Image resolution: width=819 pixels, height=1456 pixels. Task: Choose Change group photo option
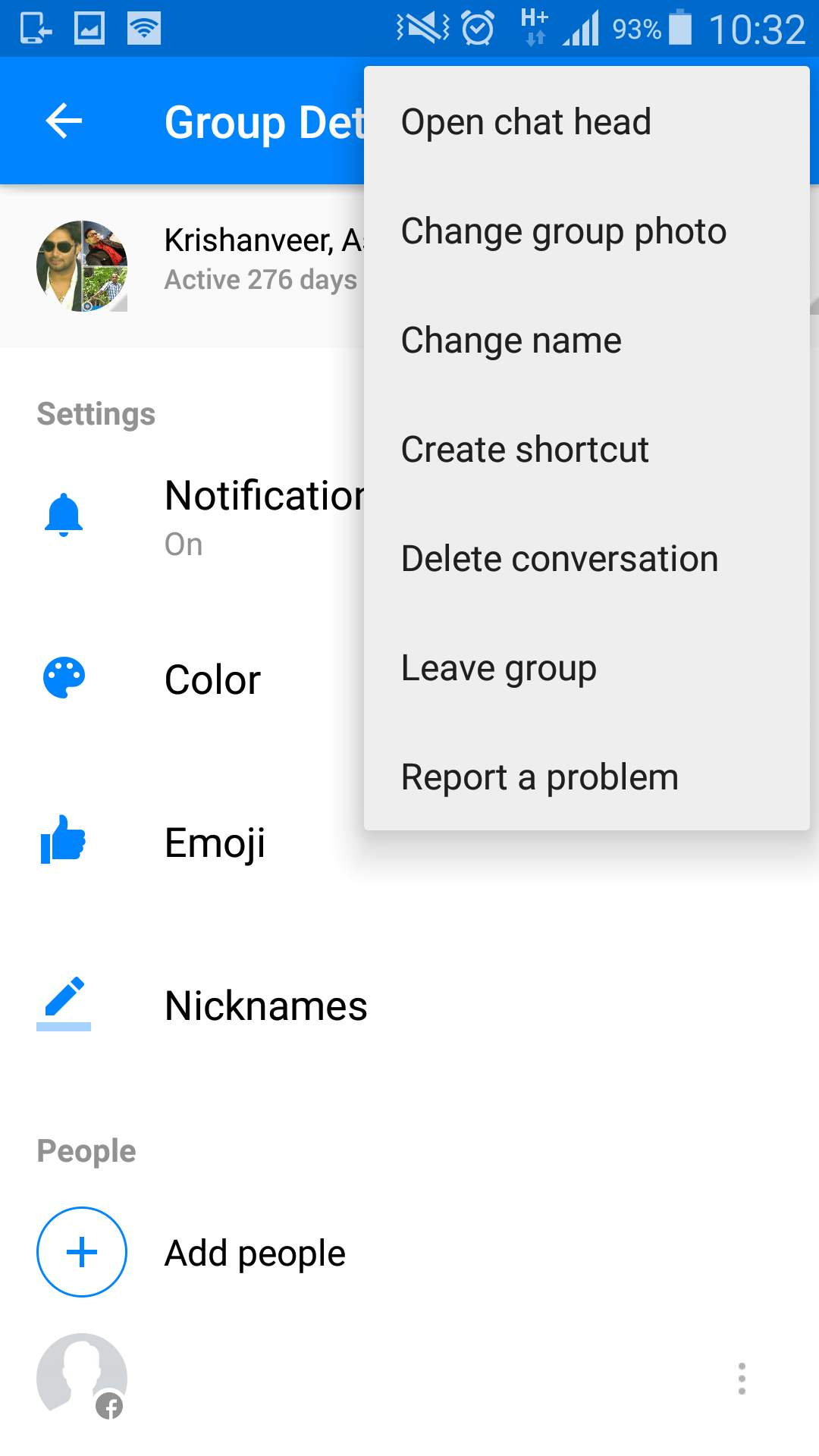tap(587, 231)
